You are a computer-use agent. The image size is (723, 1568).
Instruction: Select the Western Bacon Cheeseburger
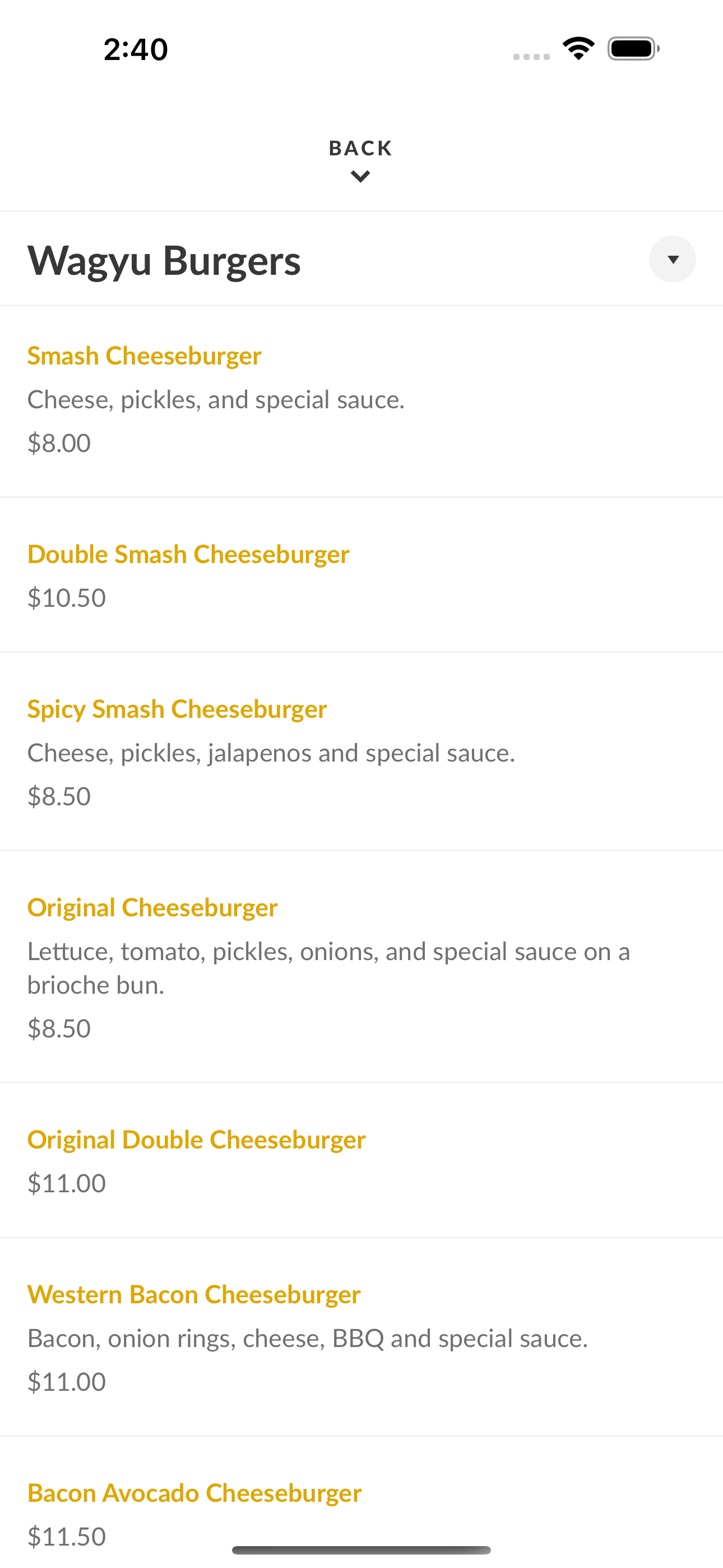(361, 1337)
